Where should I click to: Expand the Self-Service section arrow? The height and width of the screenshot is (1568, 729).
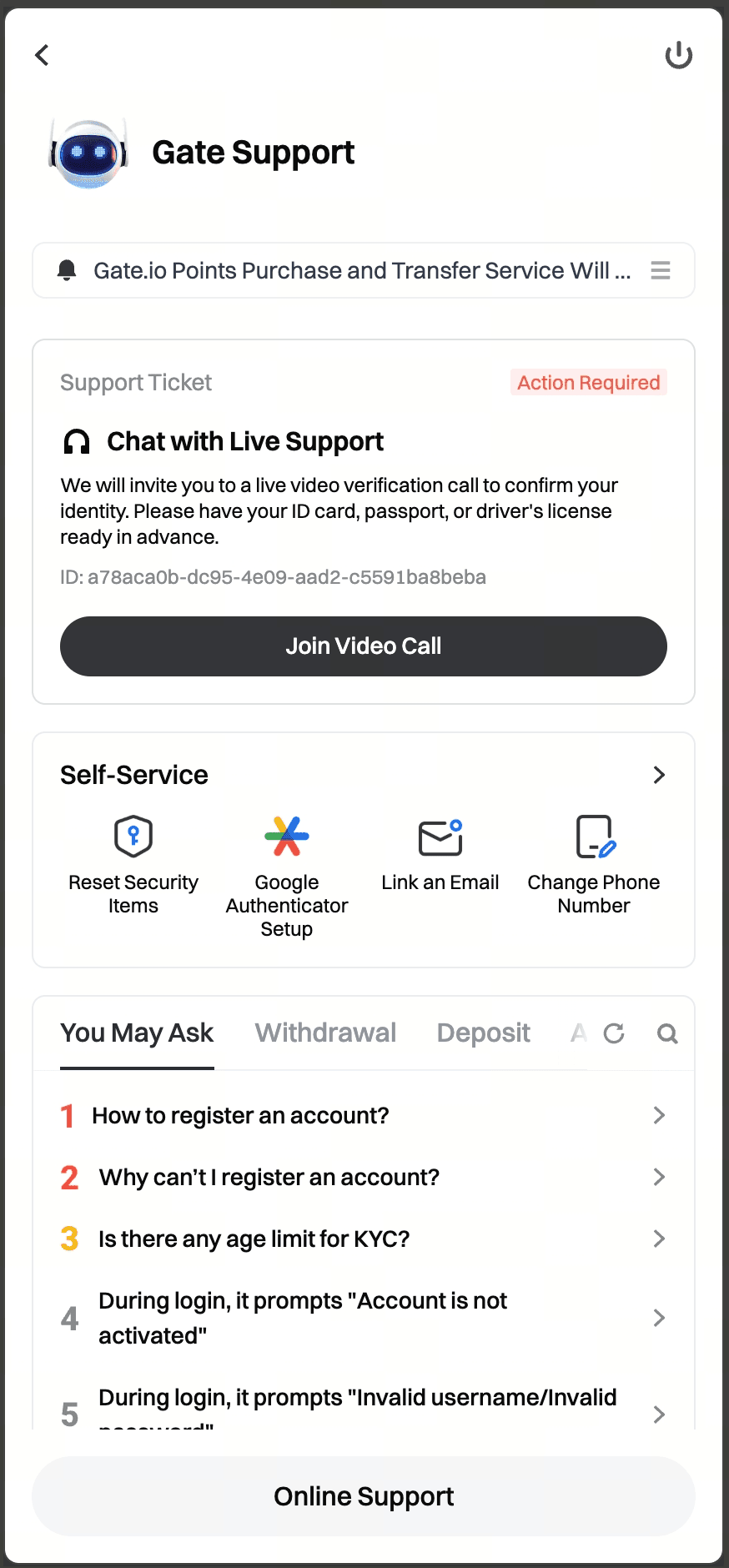pos(659,775)
